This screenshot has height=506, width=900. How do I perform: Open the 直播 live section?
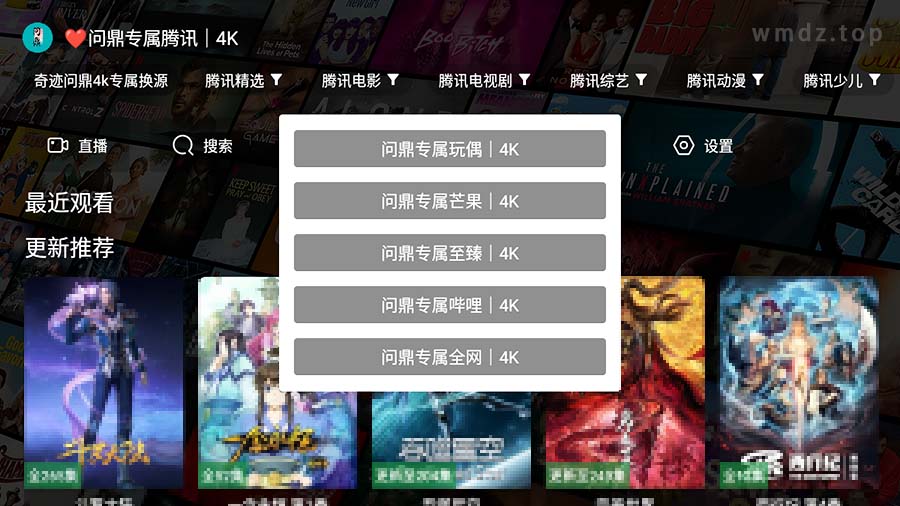coord(78,146)
